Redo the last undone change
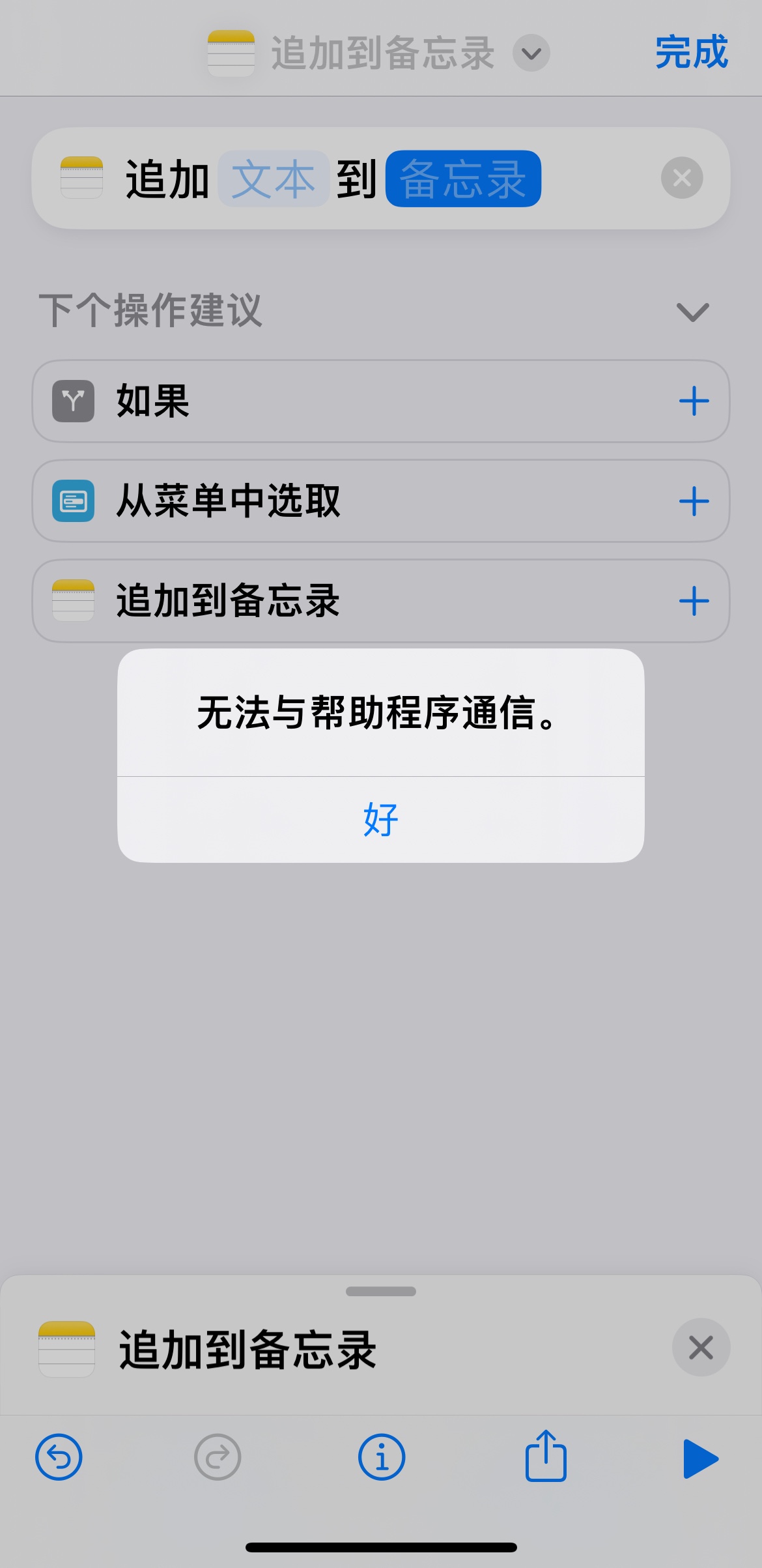Viewport: 762px width, 1568px height. (x=218, y=1457)
